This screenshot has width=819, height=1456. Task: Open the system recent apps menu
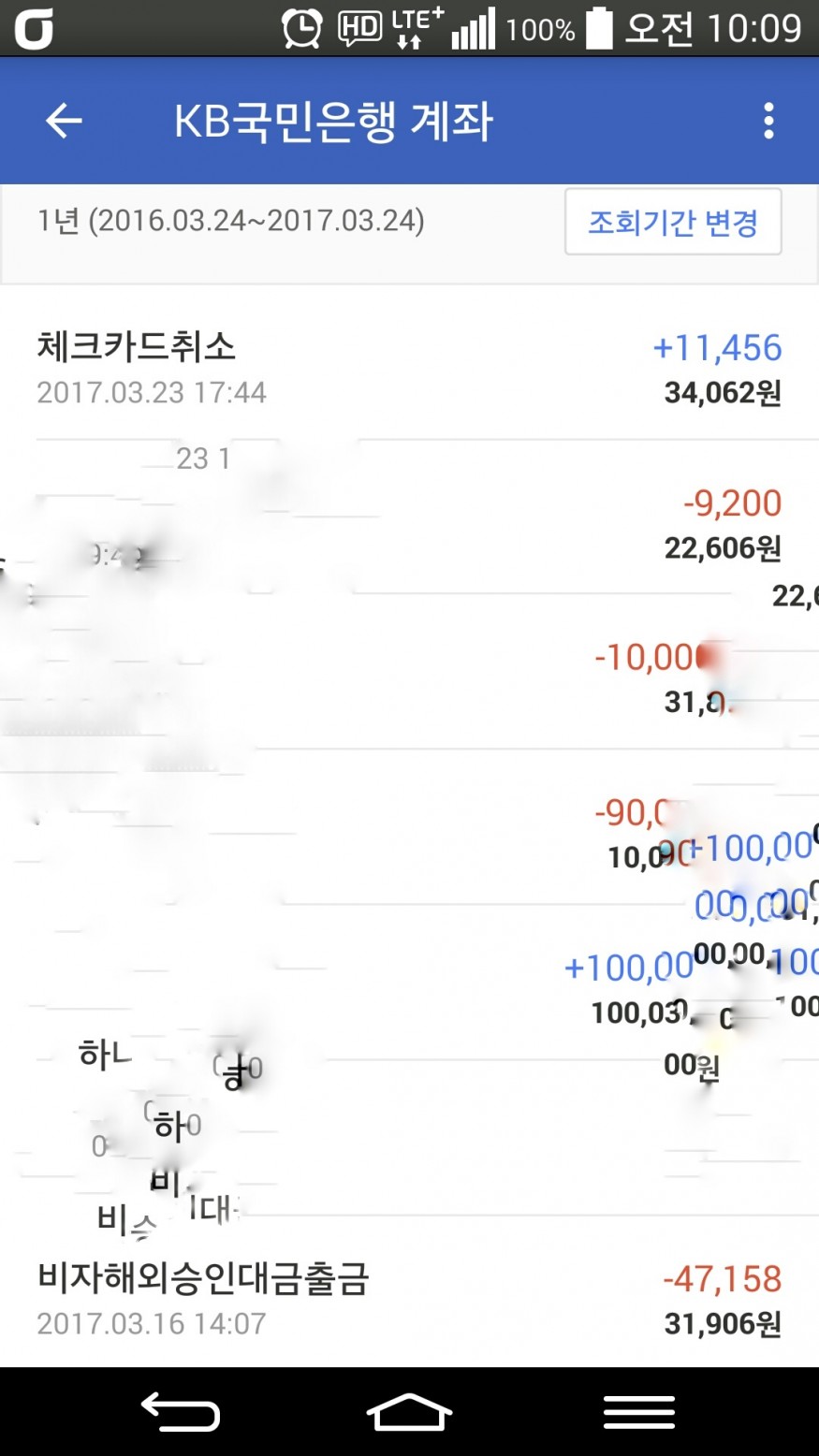638,1412
